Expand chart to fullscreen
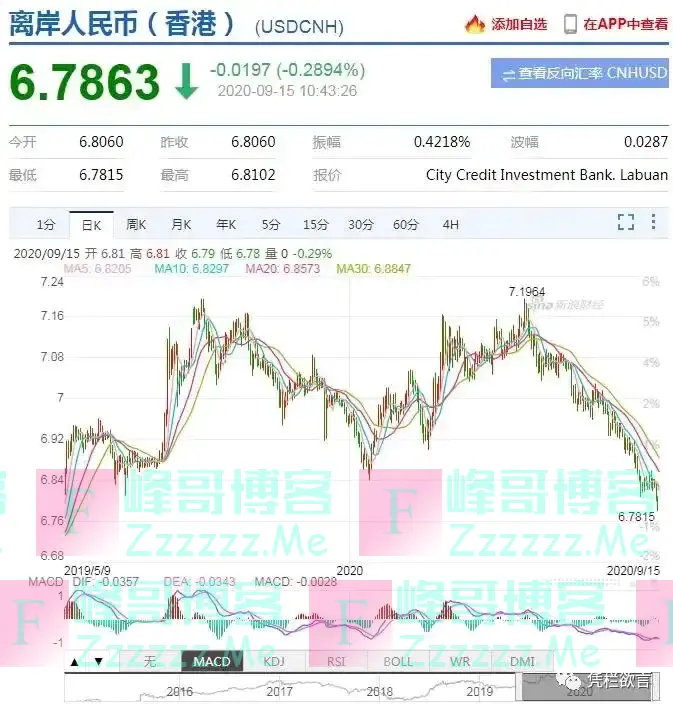673x710 pixels. [626, 222]
